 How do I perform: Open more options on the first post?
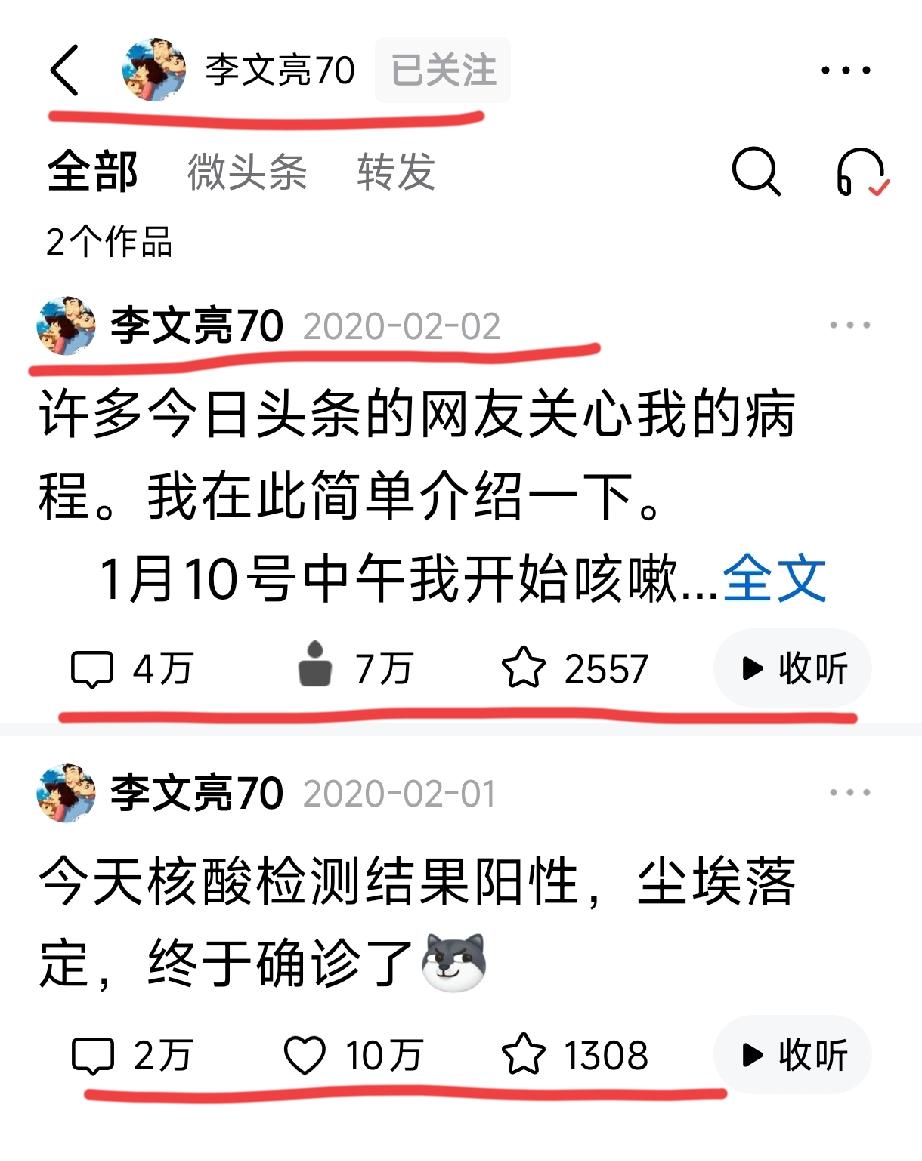(x=851, y=323)
